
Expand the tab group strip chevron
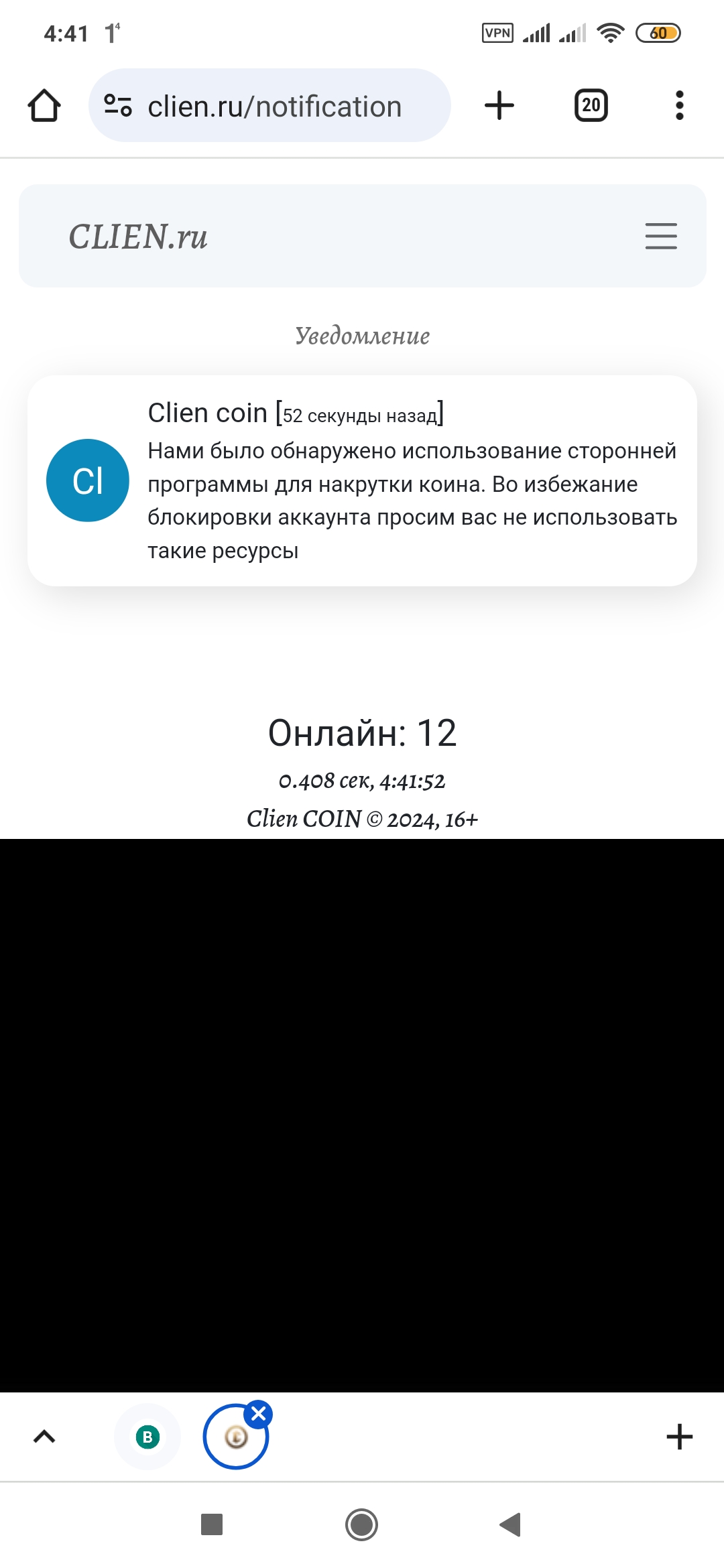44,1436
